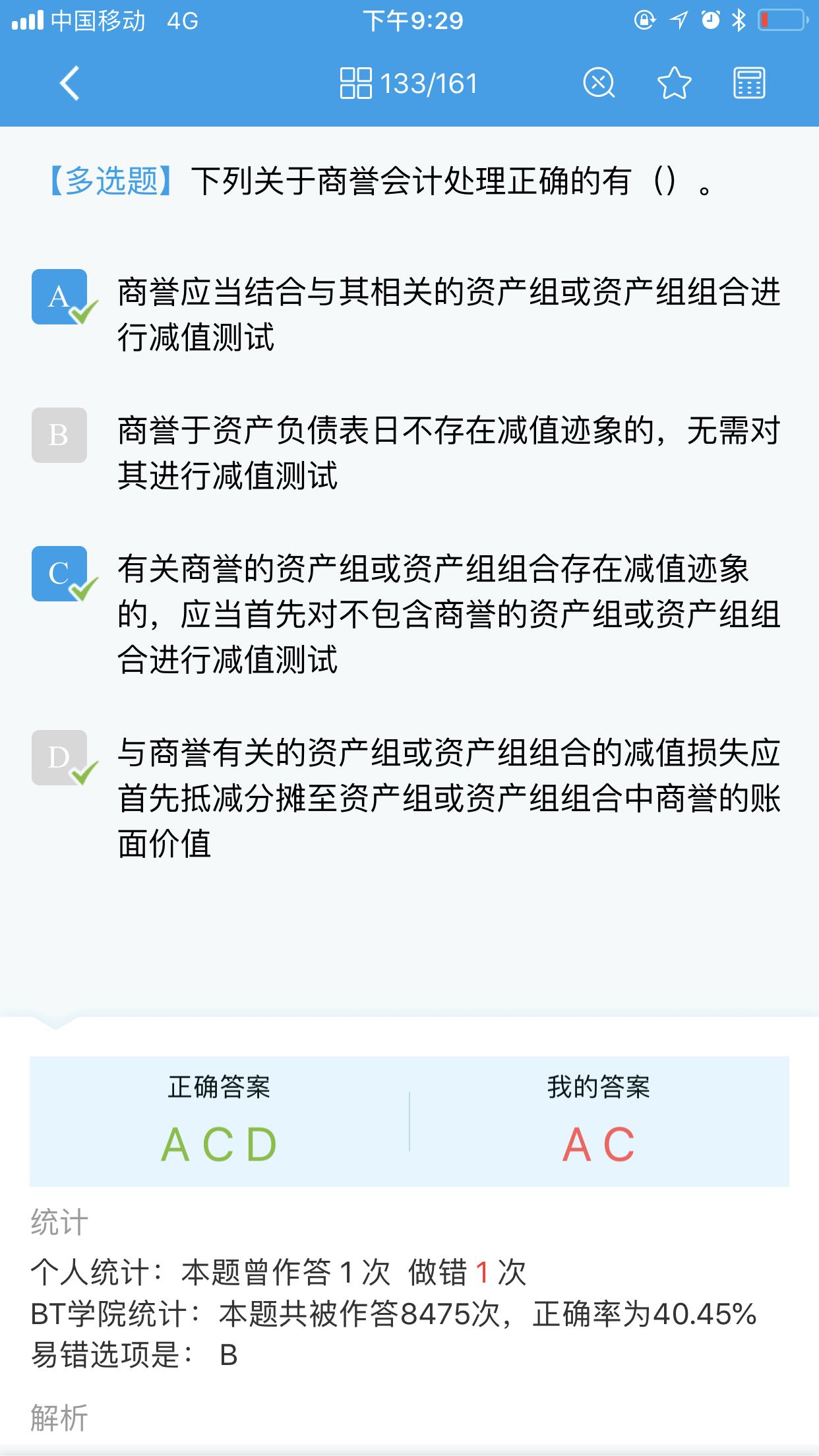Screen dimensions: 819x1456
Task: Tap the letter A option badge
Action: click(x=60, y=298)
